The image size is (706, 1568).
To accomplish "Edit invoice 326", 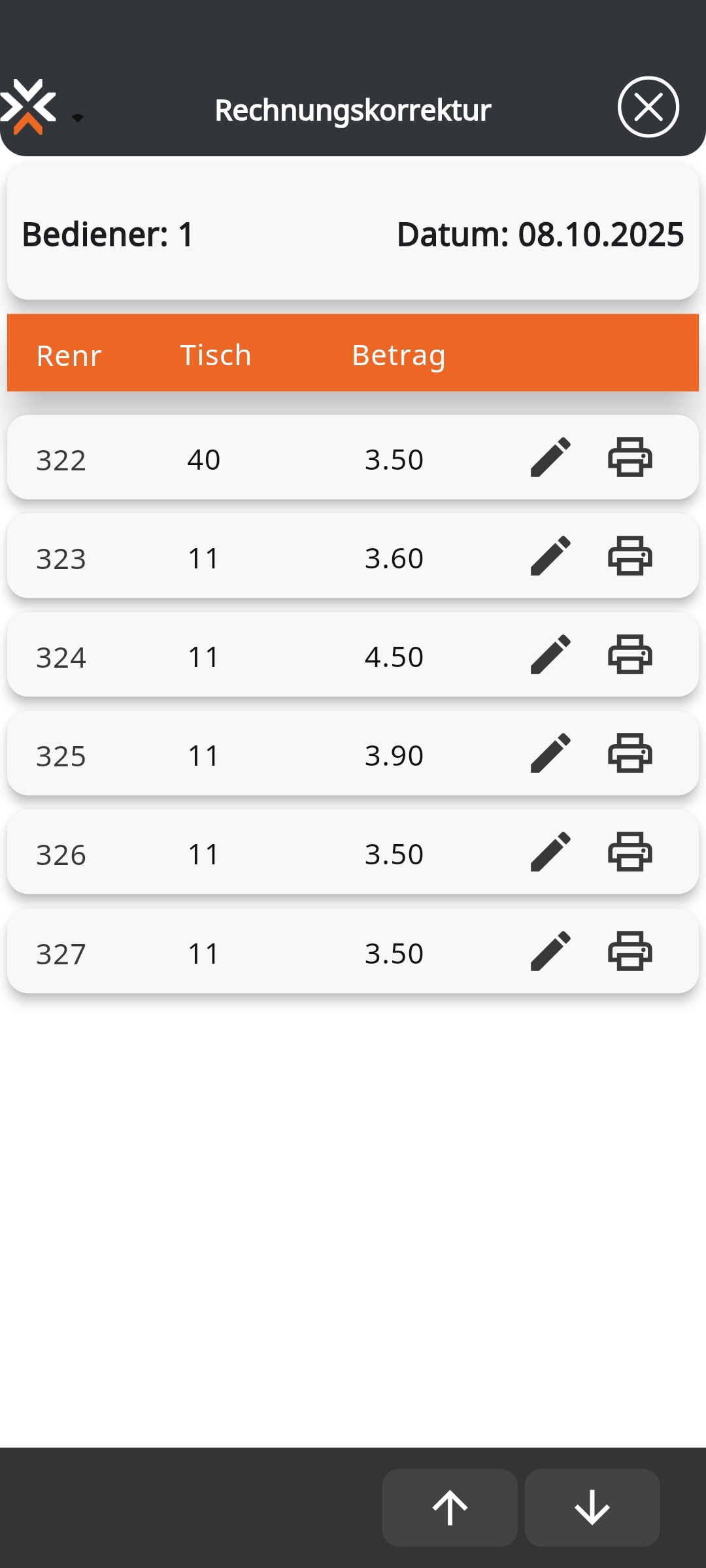I will 550,852.
